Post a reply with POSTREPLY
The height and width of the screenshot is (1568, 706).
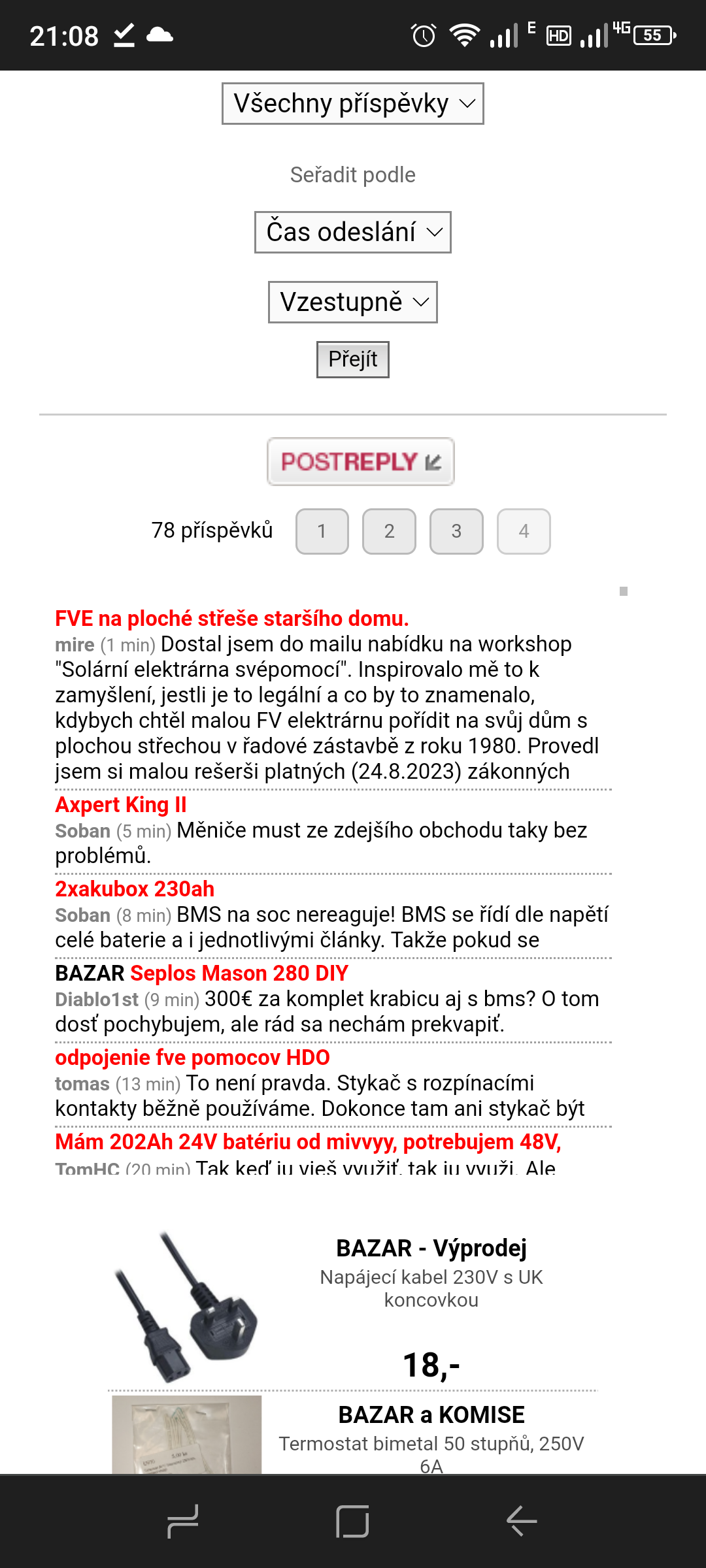(x=360, y=461)
